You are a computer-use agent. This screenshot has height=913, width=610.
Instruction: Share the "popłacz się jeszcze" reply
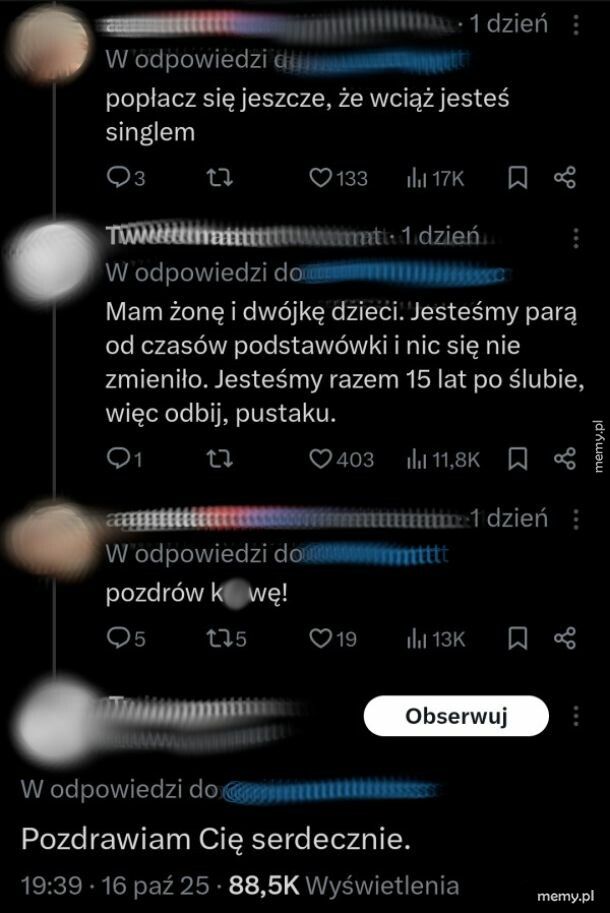pyautogui.click(x=565, y=178)
